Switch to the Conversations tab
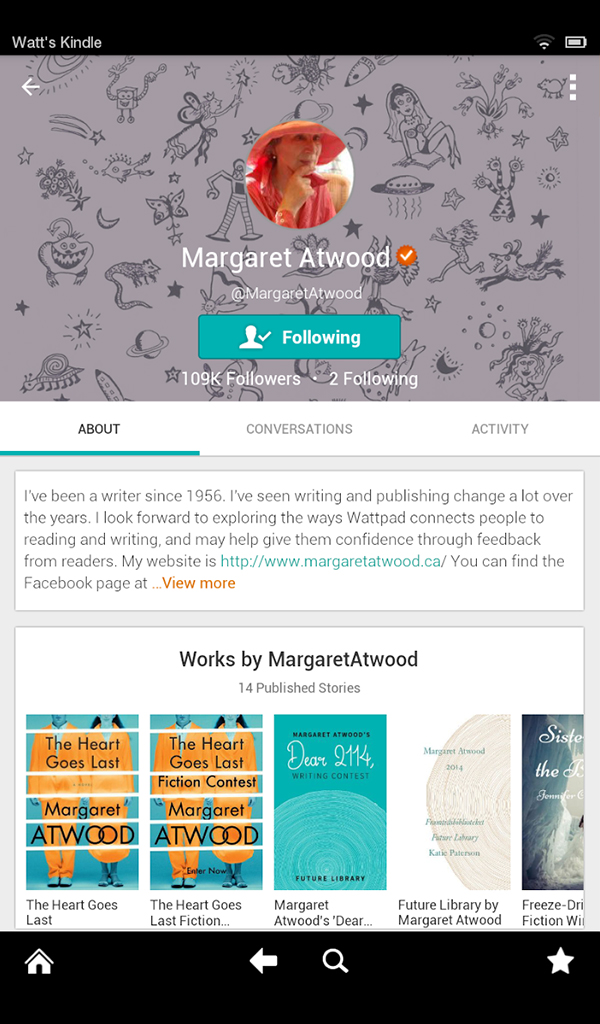The height and width of the screenshot is (1024, 600). click(299, 429)
